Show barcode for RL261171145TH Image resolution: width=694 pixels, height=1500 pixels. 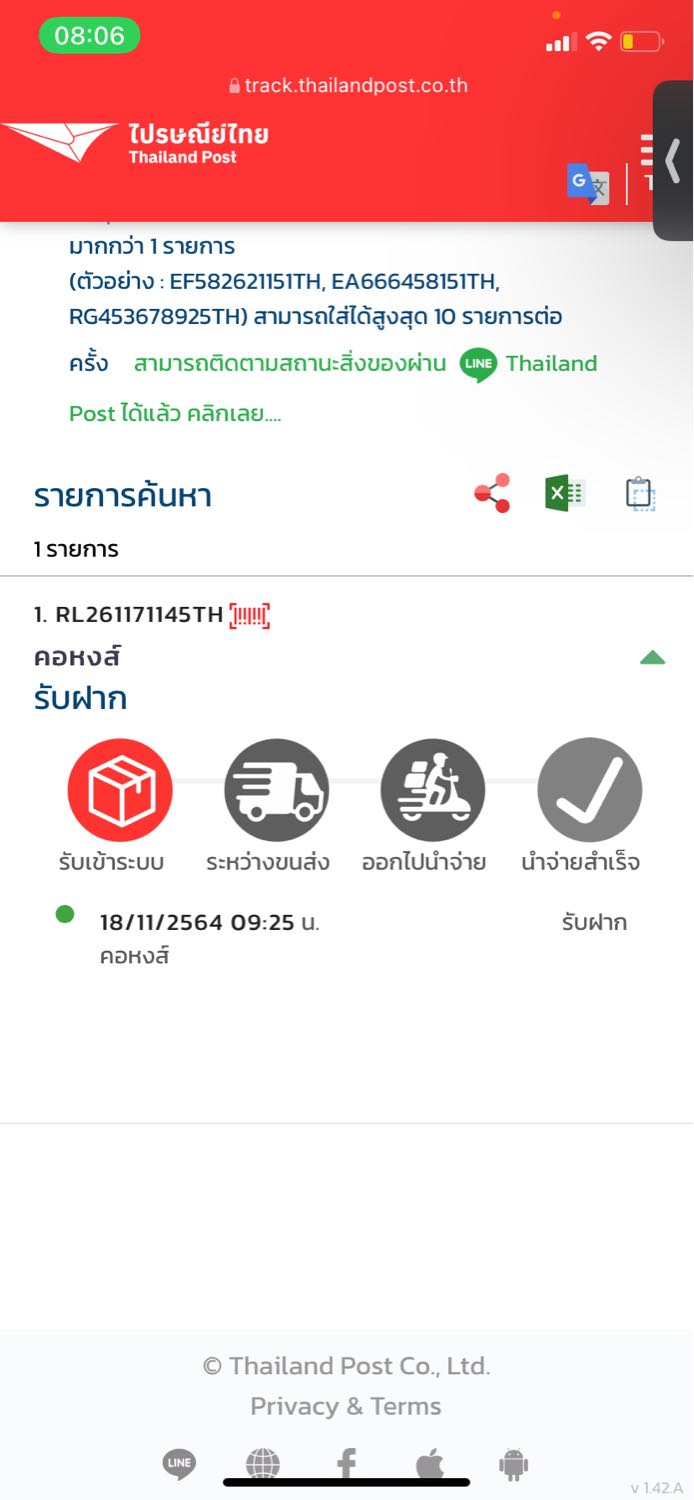tap(249, 615)
